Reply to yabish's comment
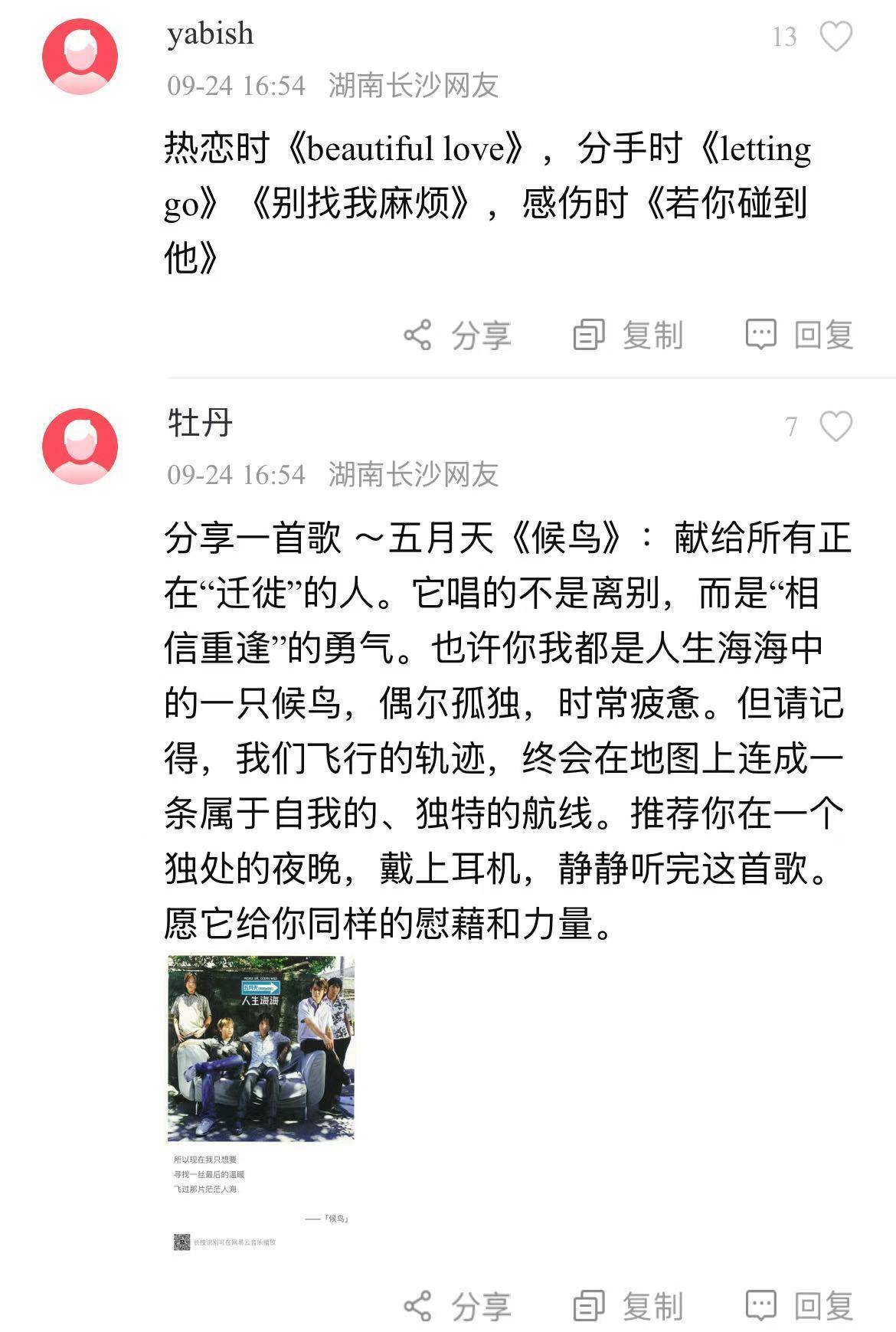The image size is (896, 1332). tap(800, 335)
